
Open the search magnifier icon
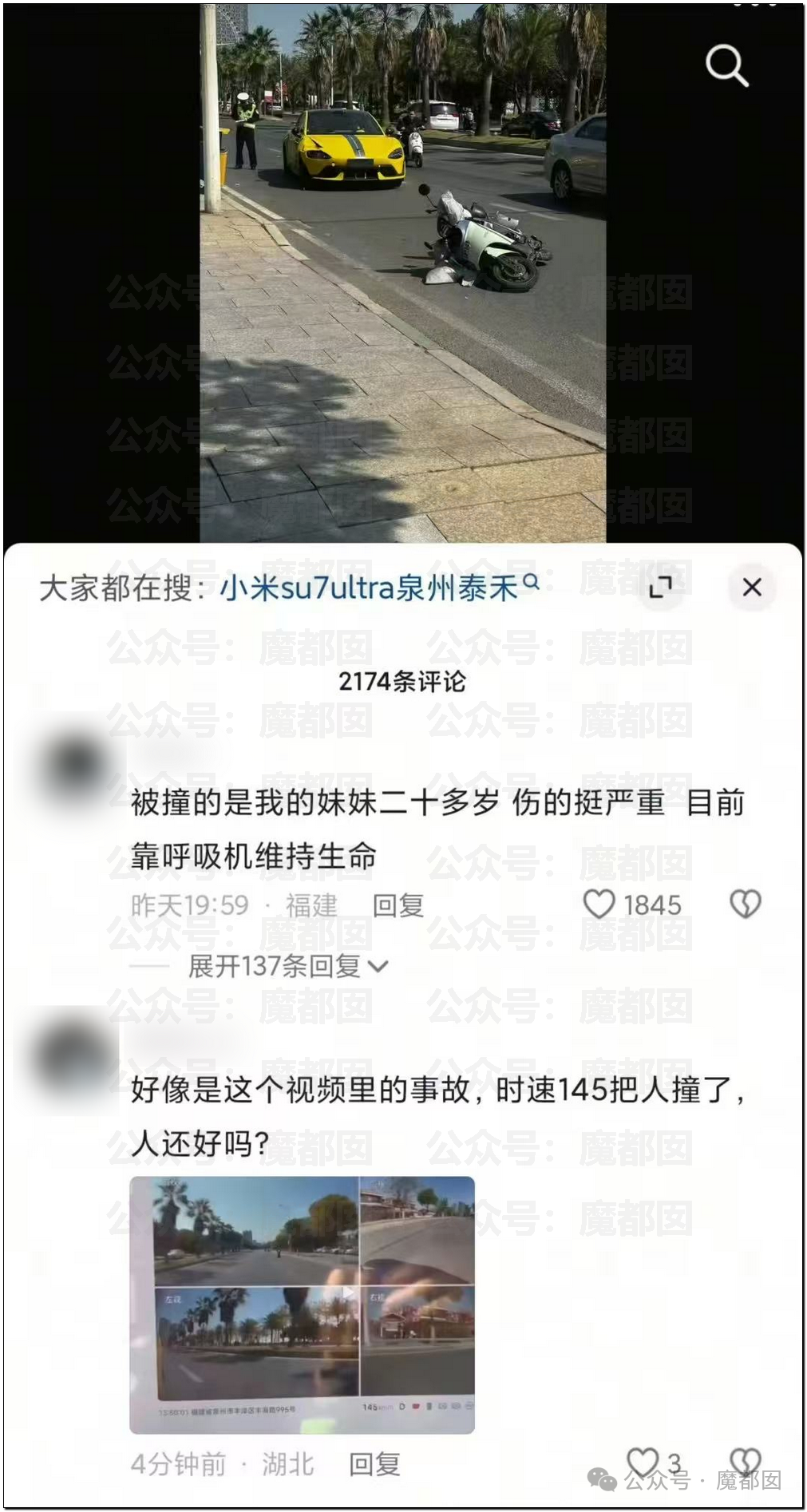pos(726,65)
